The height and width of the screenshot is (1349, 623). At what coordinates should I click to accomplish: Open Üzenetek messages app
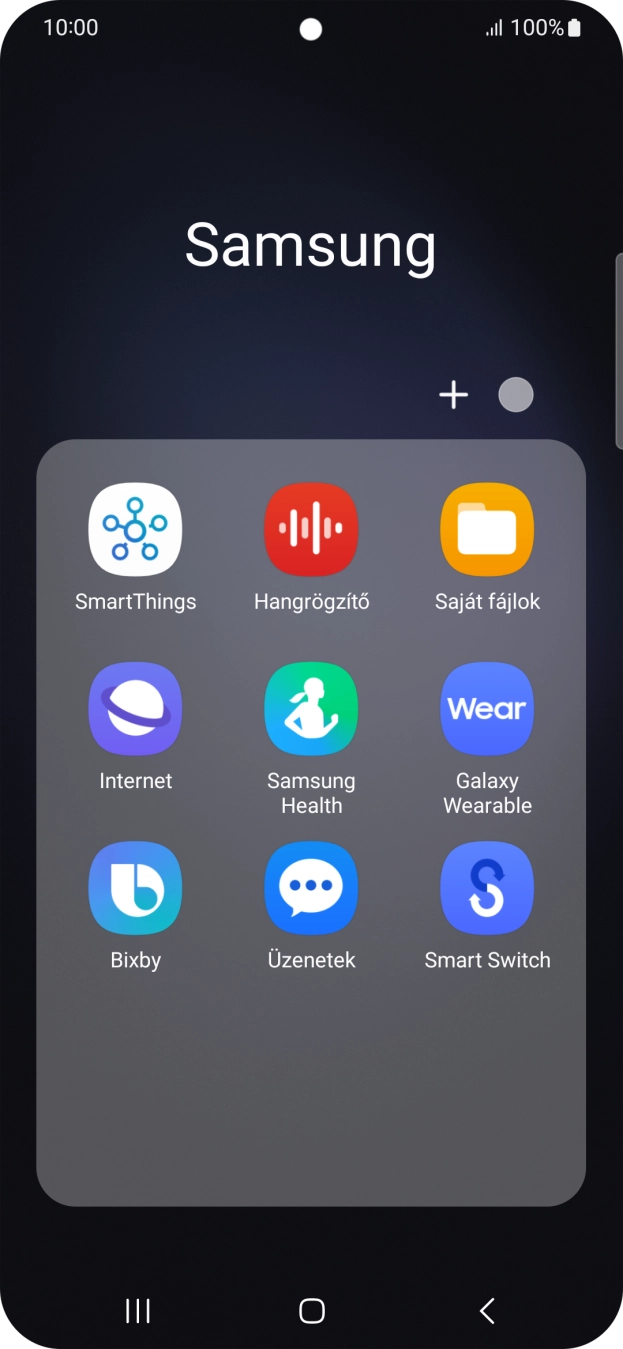[311, 888]
